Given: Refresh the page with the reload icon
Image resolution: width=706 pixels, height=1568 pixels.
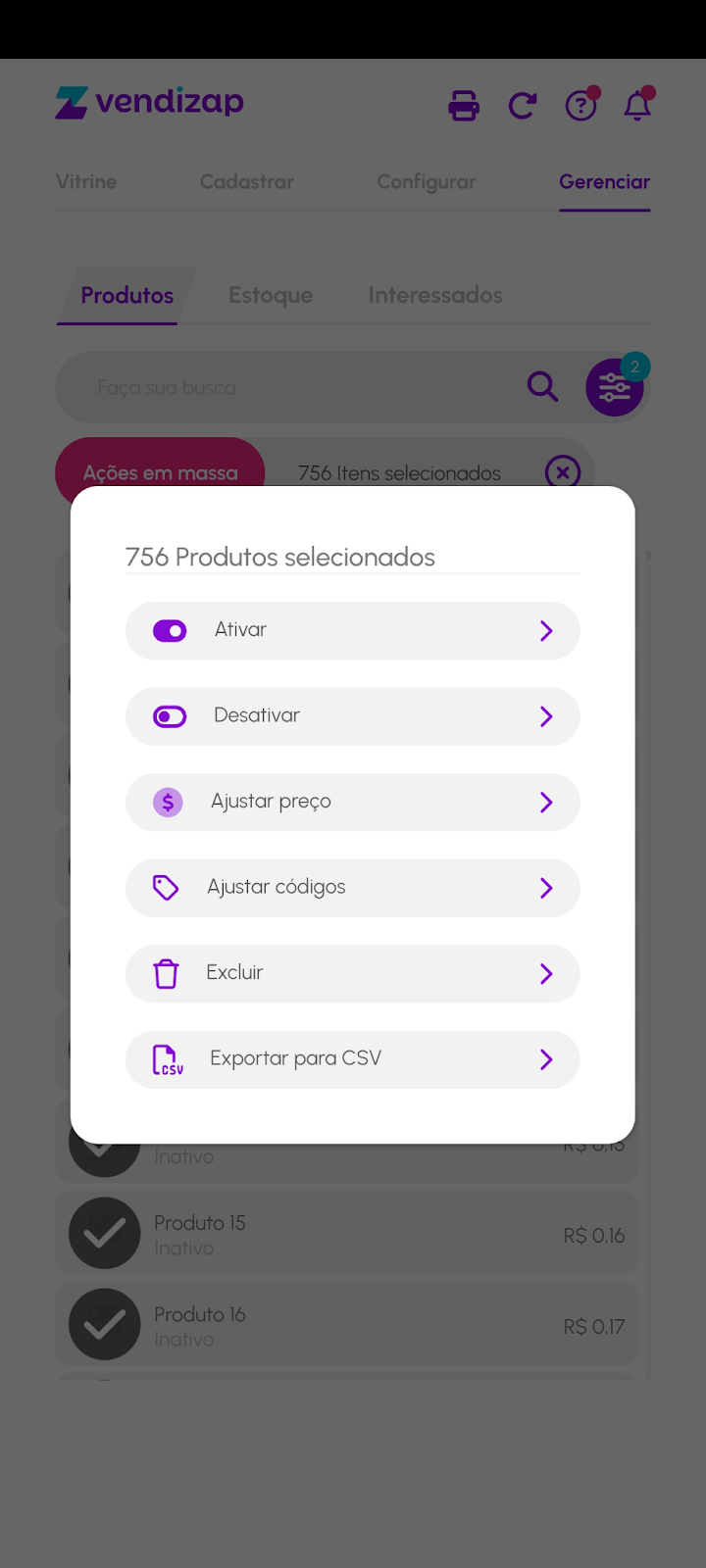Looking at the screenshot, I should pos(523,105).
